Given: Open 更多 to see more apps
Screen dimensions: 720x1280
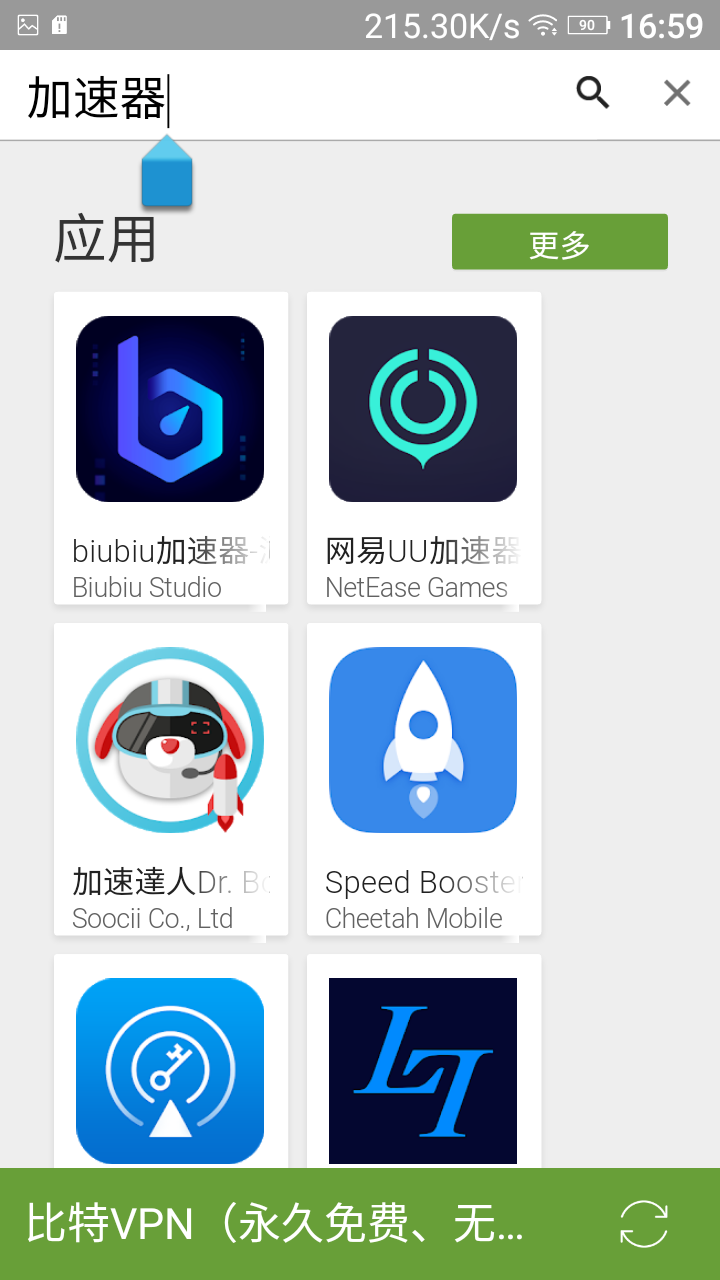Looking at the screenshot, I should 559,242.
